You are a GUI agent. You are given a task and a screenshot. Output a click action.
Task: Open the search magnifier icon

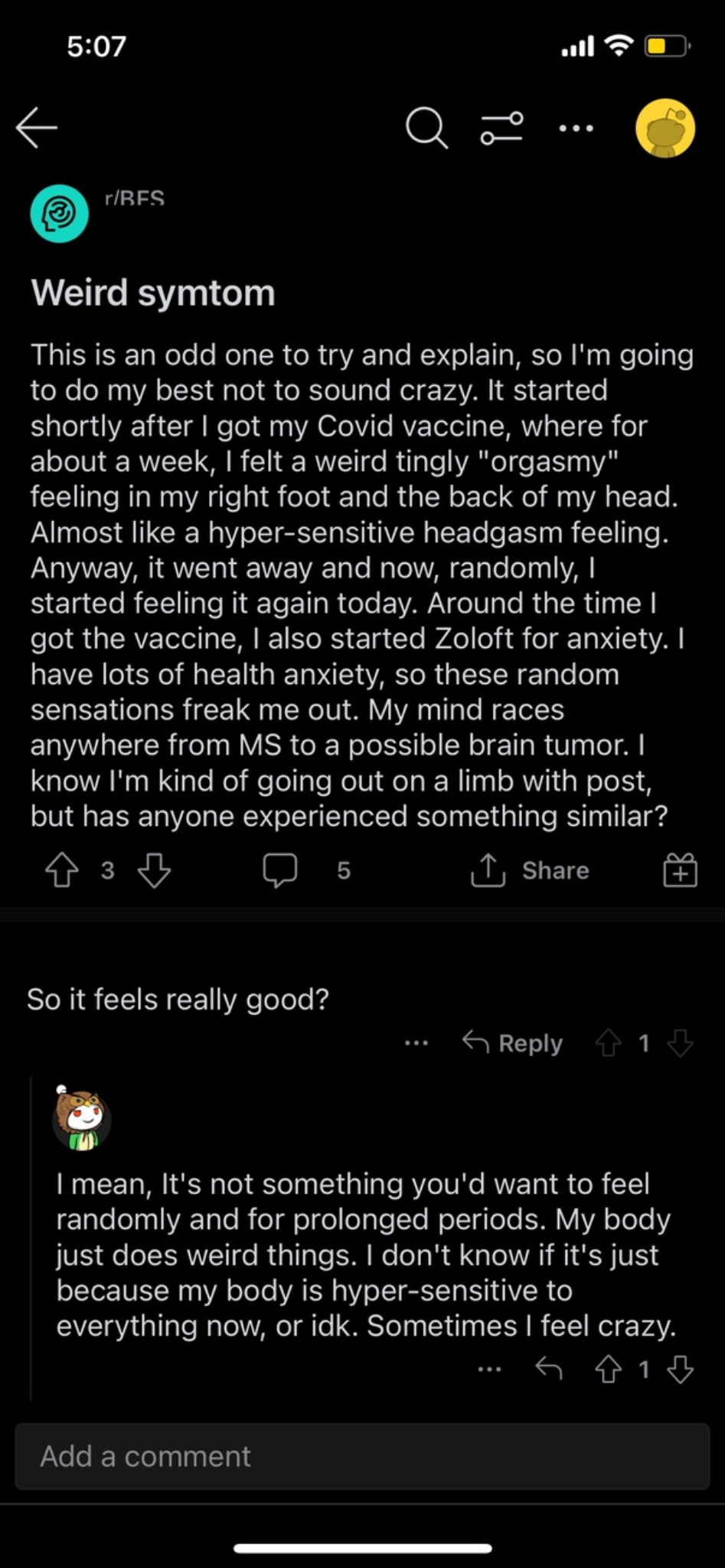coord(426,127)
